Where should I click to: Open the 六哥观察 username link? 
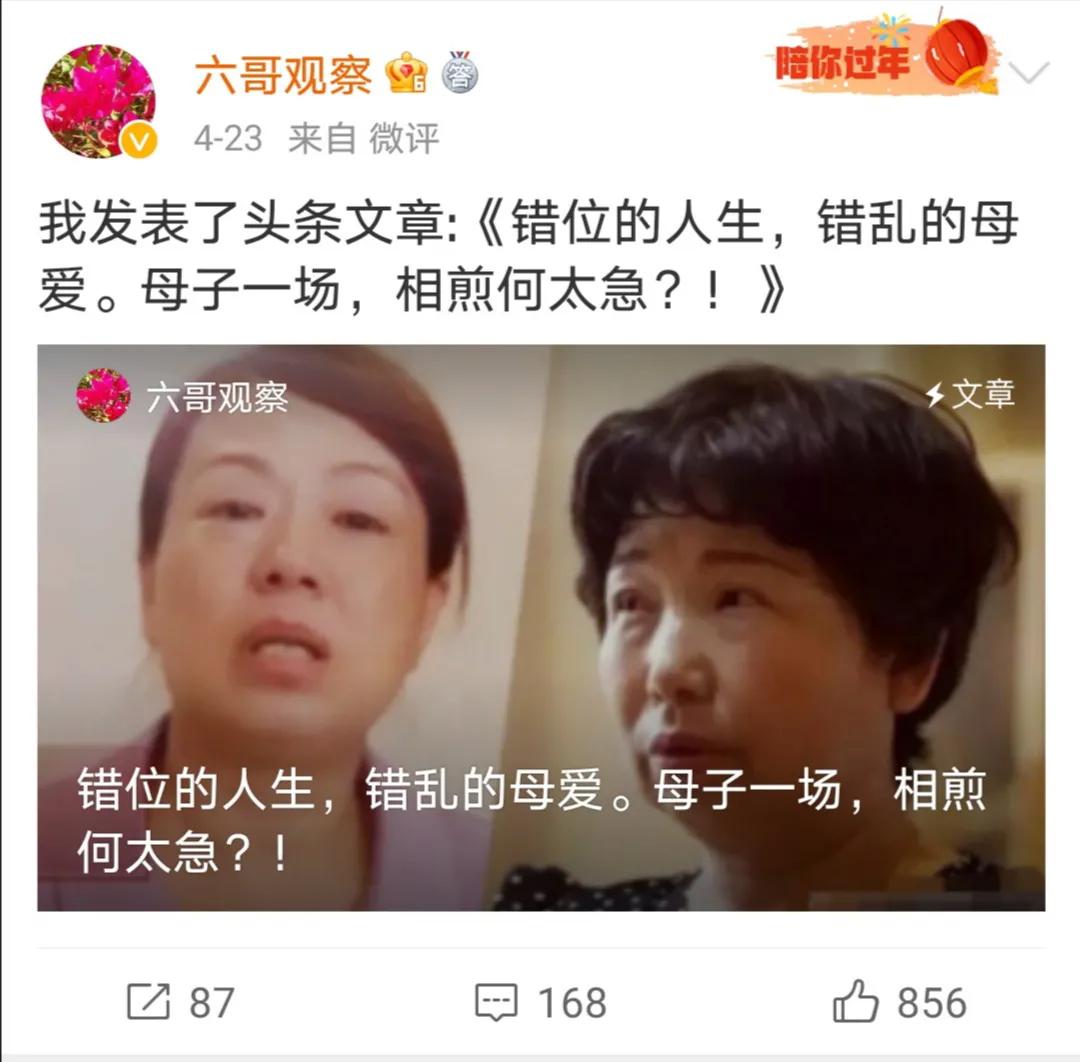(x=283, y=76)
